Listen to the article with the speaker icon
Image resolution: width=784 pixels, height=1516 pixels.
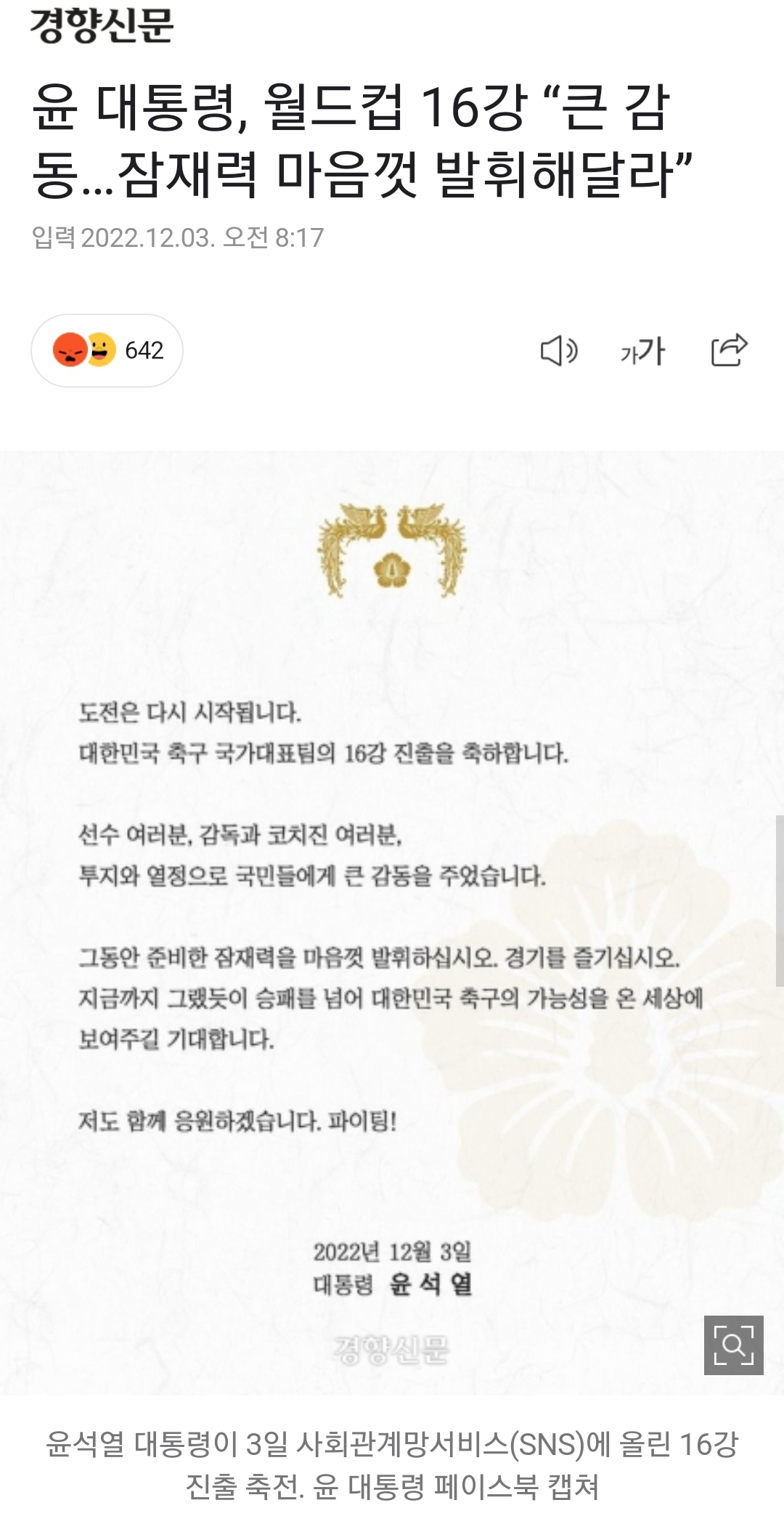[558, 351]
